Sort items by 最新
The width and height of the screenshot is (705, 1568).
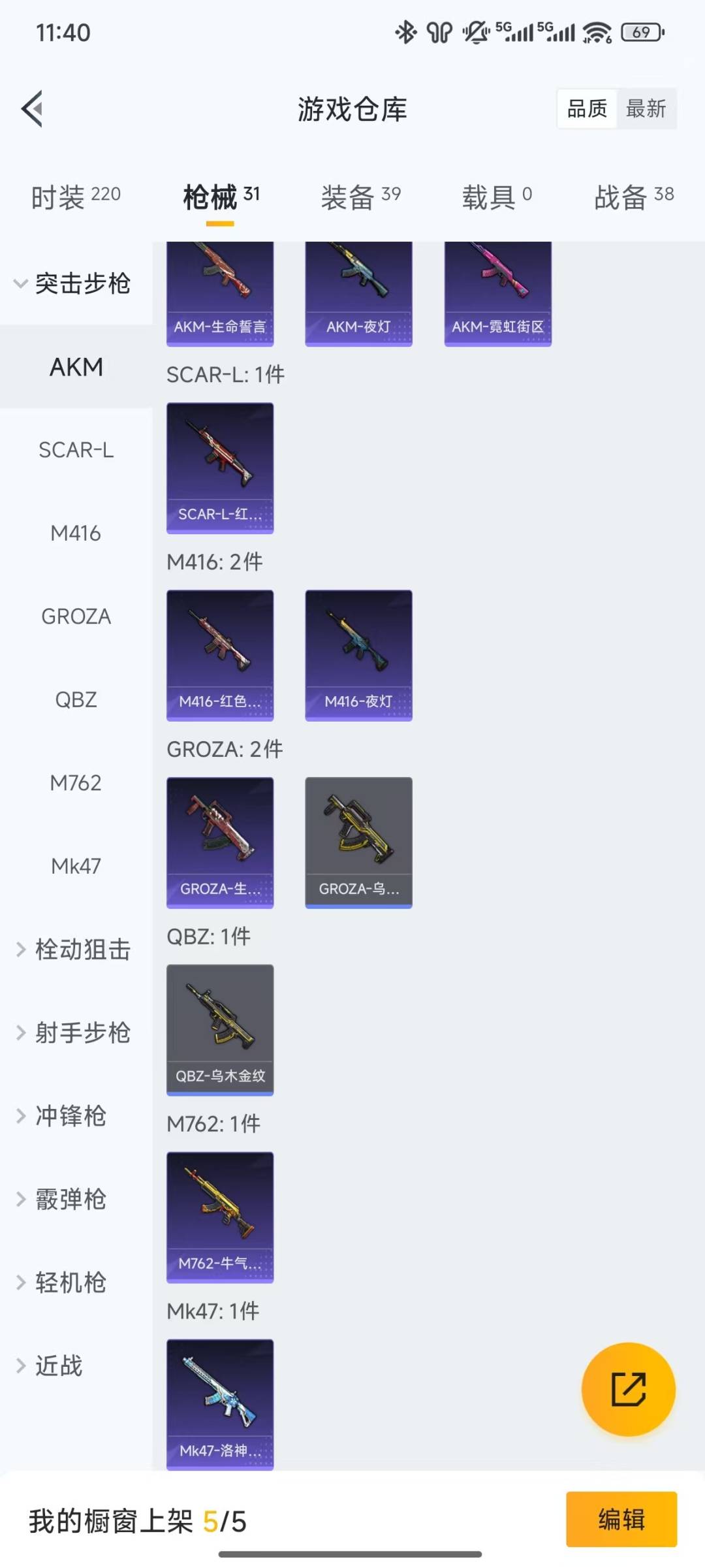(x=646, y=108)
